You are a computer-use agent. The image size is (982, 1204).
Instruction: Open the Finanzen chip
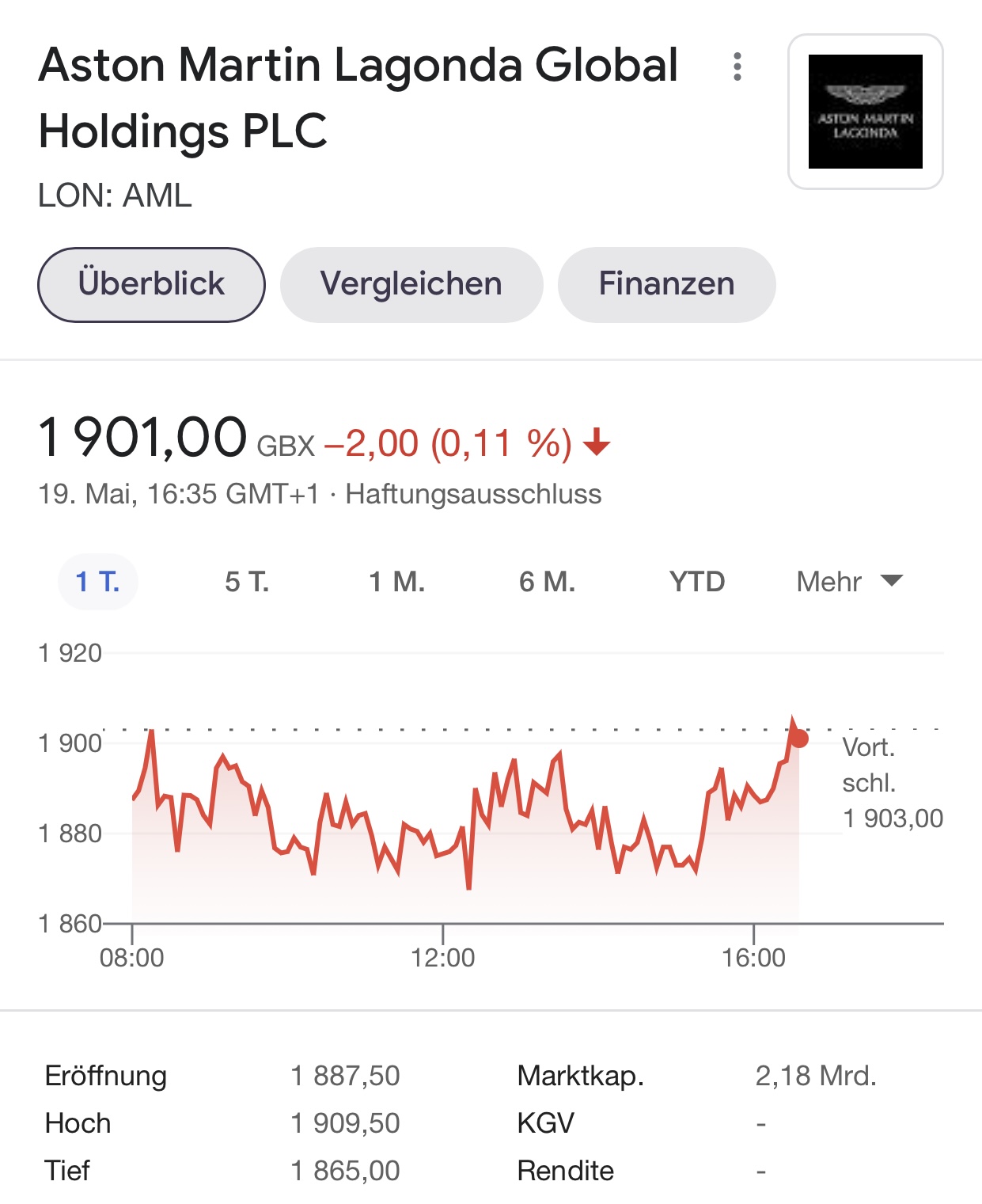tap(666, 284)
